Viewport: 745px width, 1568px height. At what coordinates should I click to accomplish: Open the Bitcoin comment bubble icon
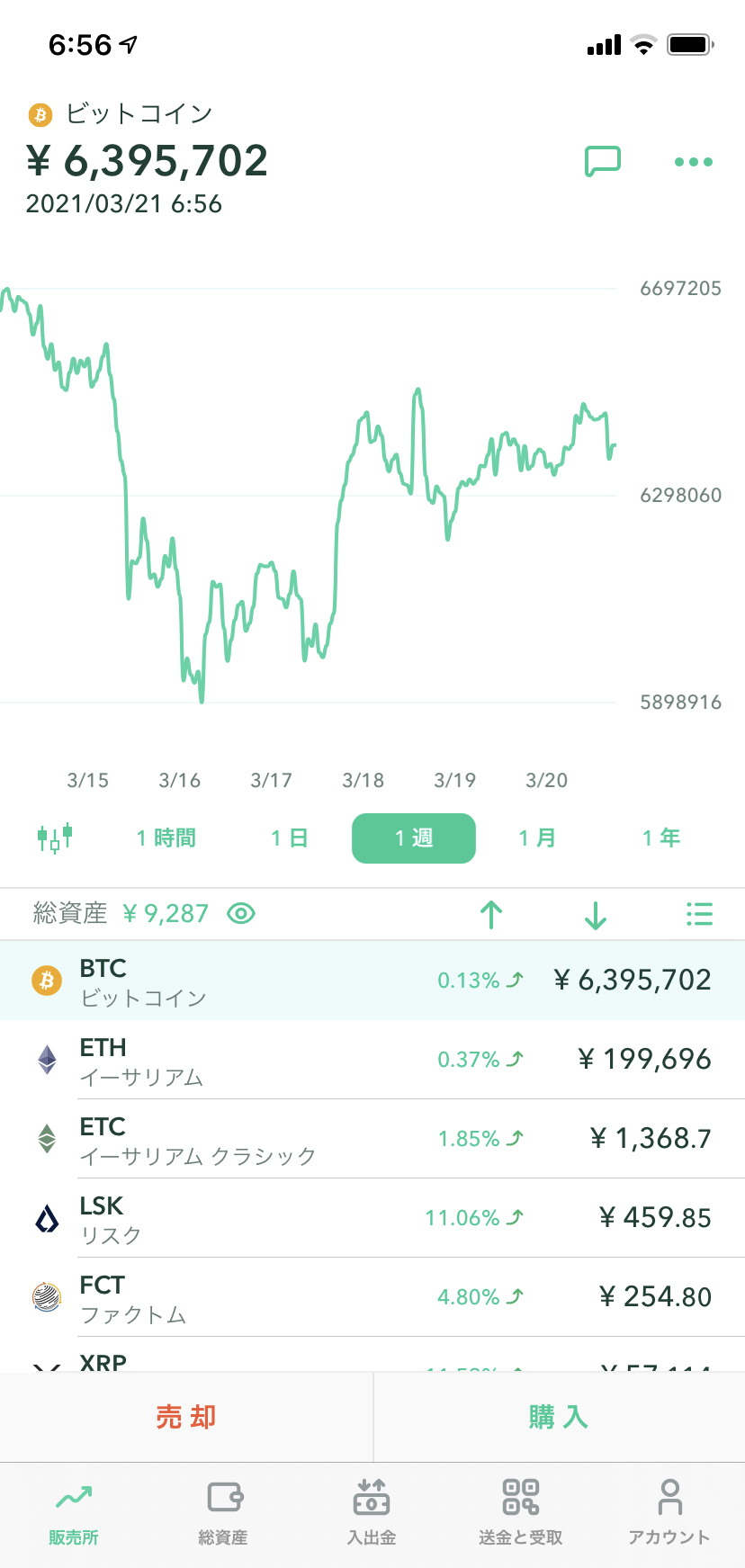pyautogui.click(x=603, y=160)
